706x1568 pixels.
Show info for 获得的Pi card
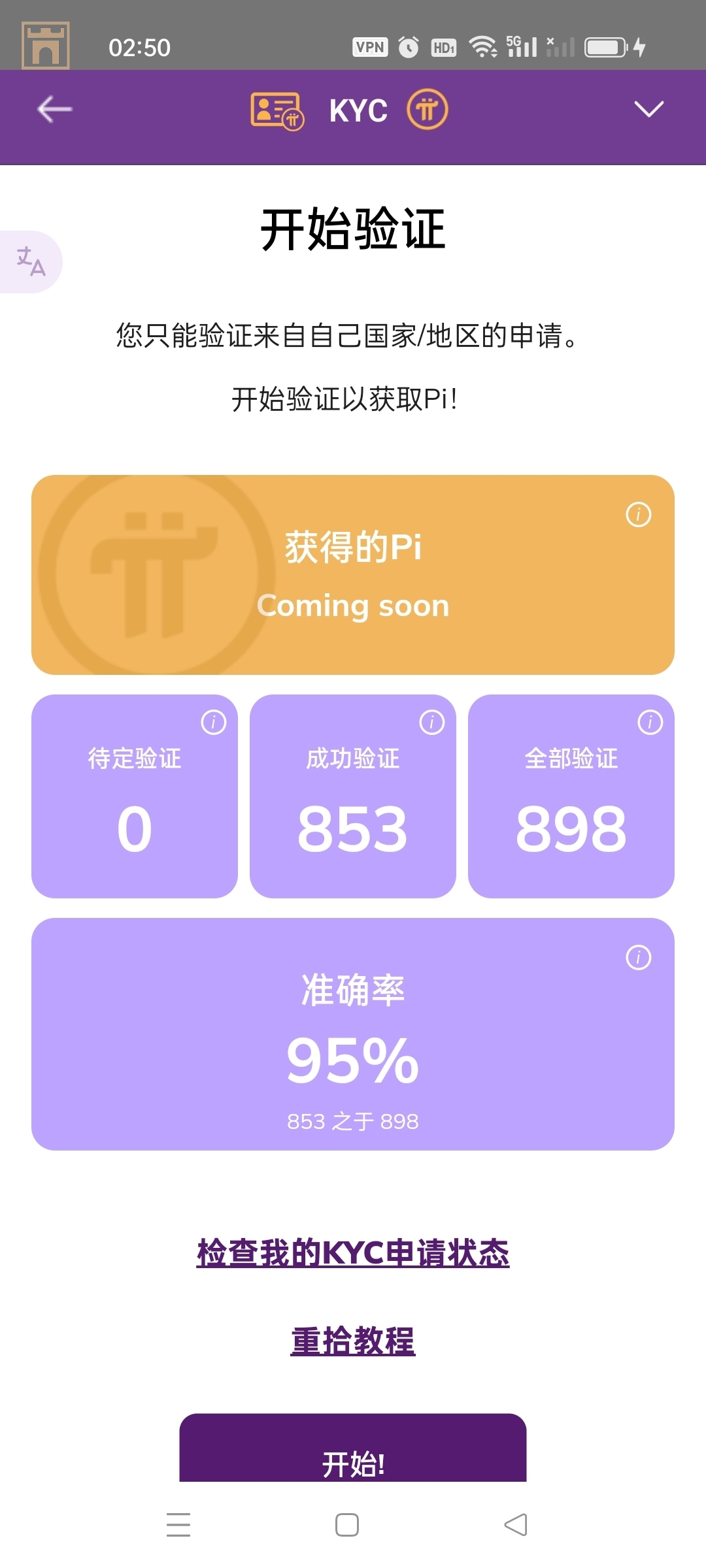tap(638, 514)
